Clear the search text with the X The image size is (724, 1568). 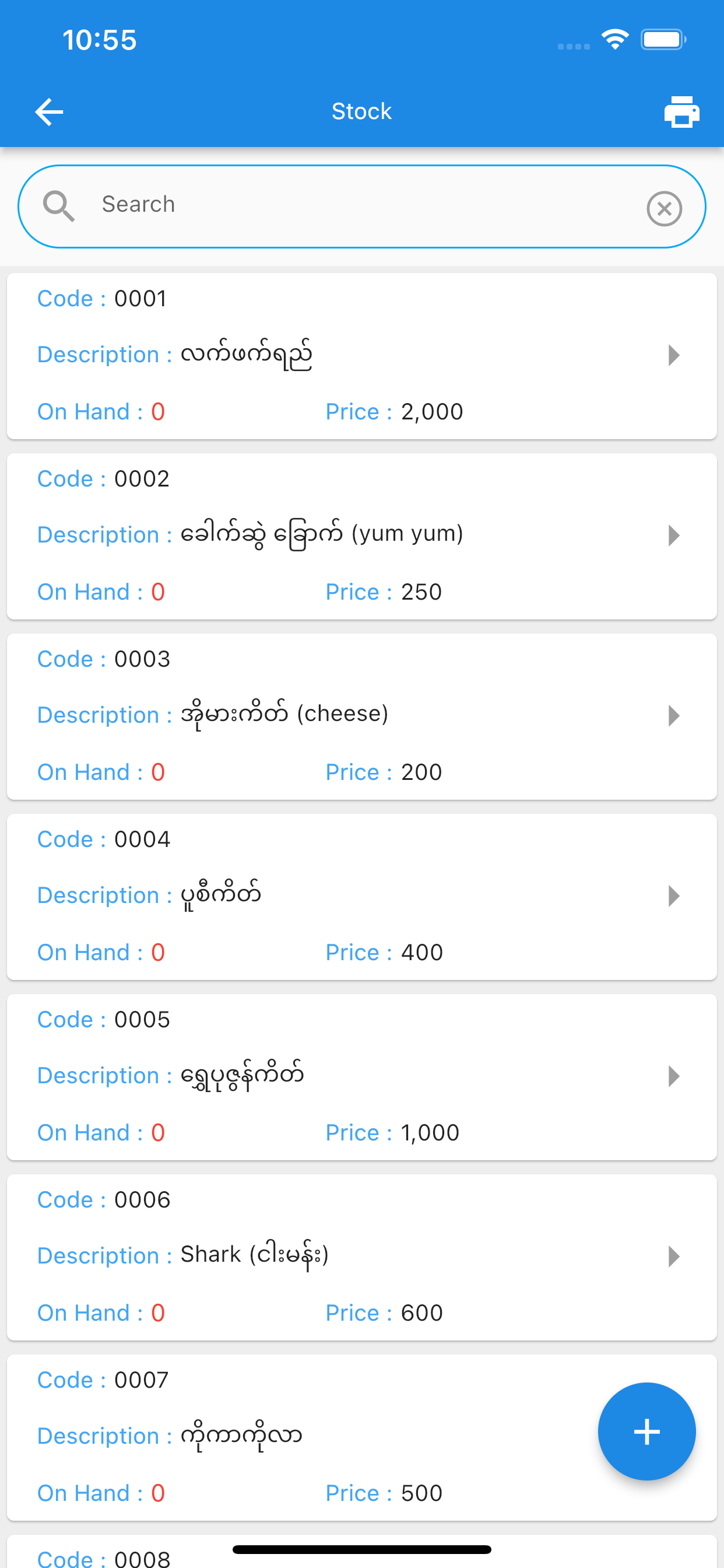coord(664,208)
